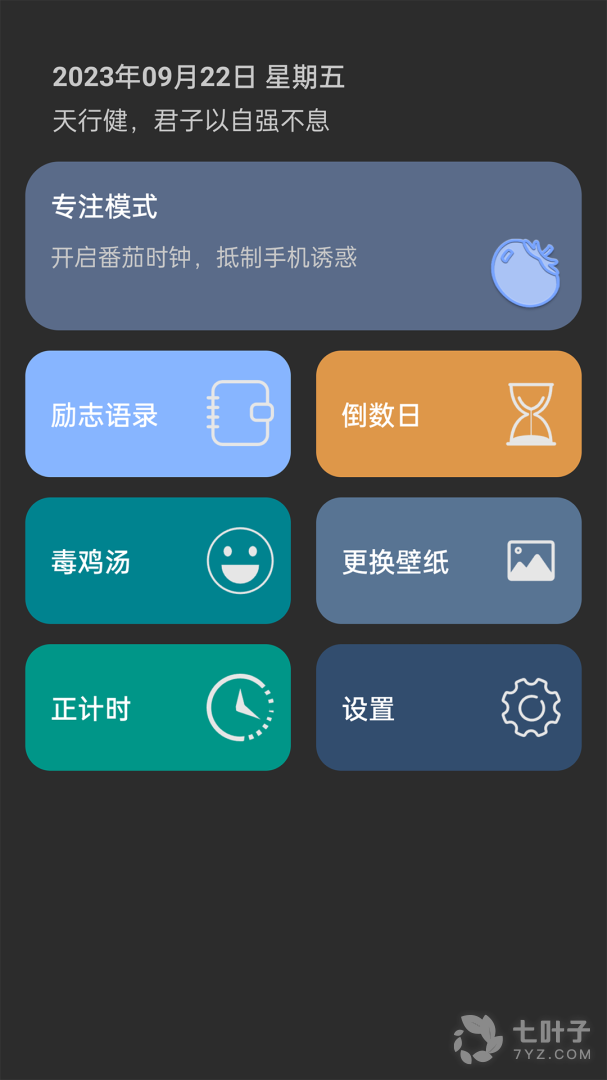This screenshot has width=607, height=1080.
Task: Open the 励志语录 card
Action: [158, 414]
